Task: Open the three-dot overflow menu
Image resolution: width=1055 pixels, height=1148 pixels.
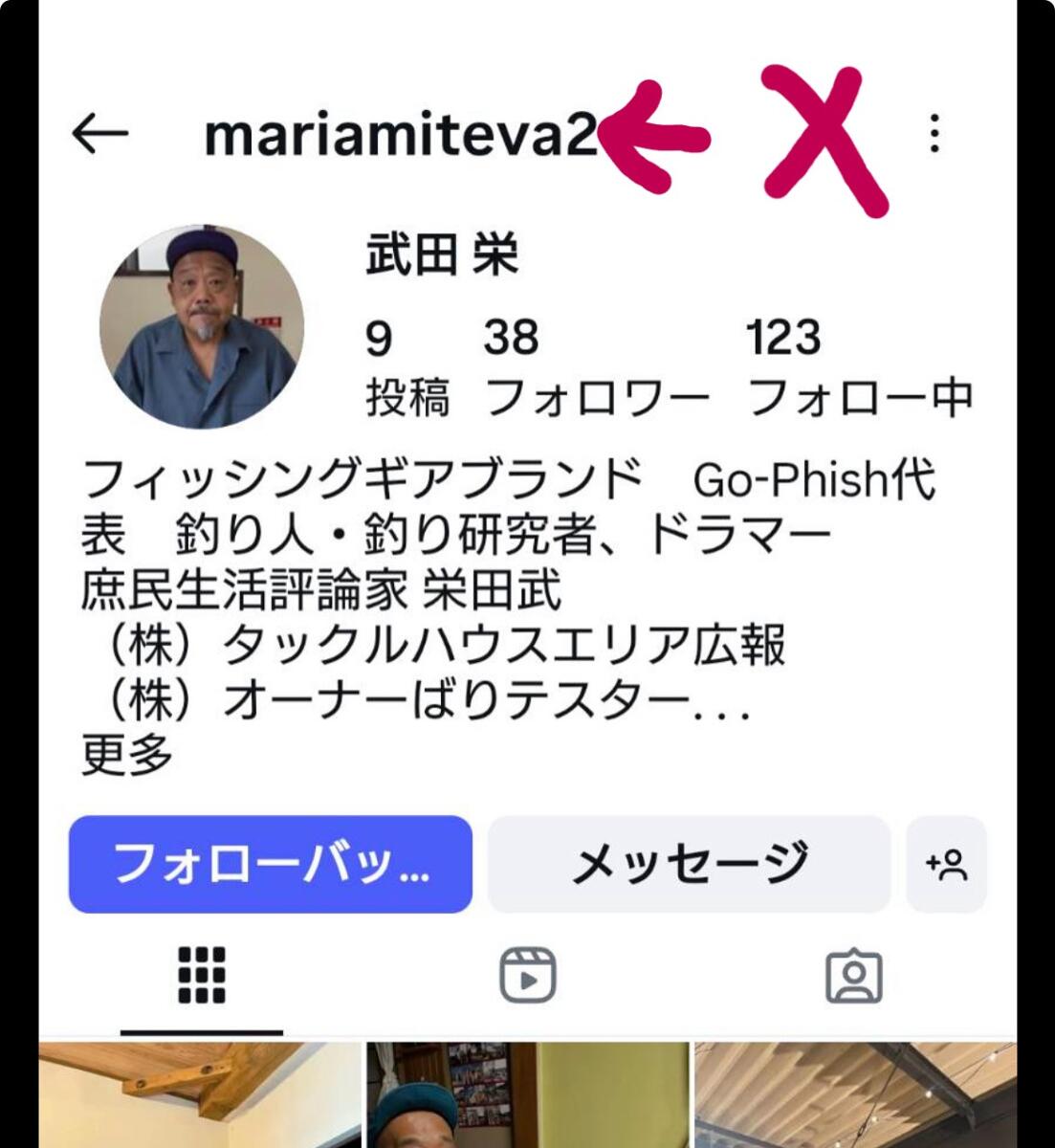Action: click(x=934, y=134)
